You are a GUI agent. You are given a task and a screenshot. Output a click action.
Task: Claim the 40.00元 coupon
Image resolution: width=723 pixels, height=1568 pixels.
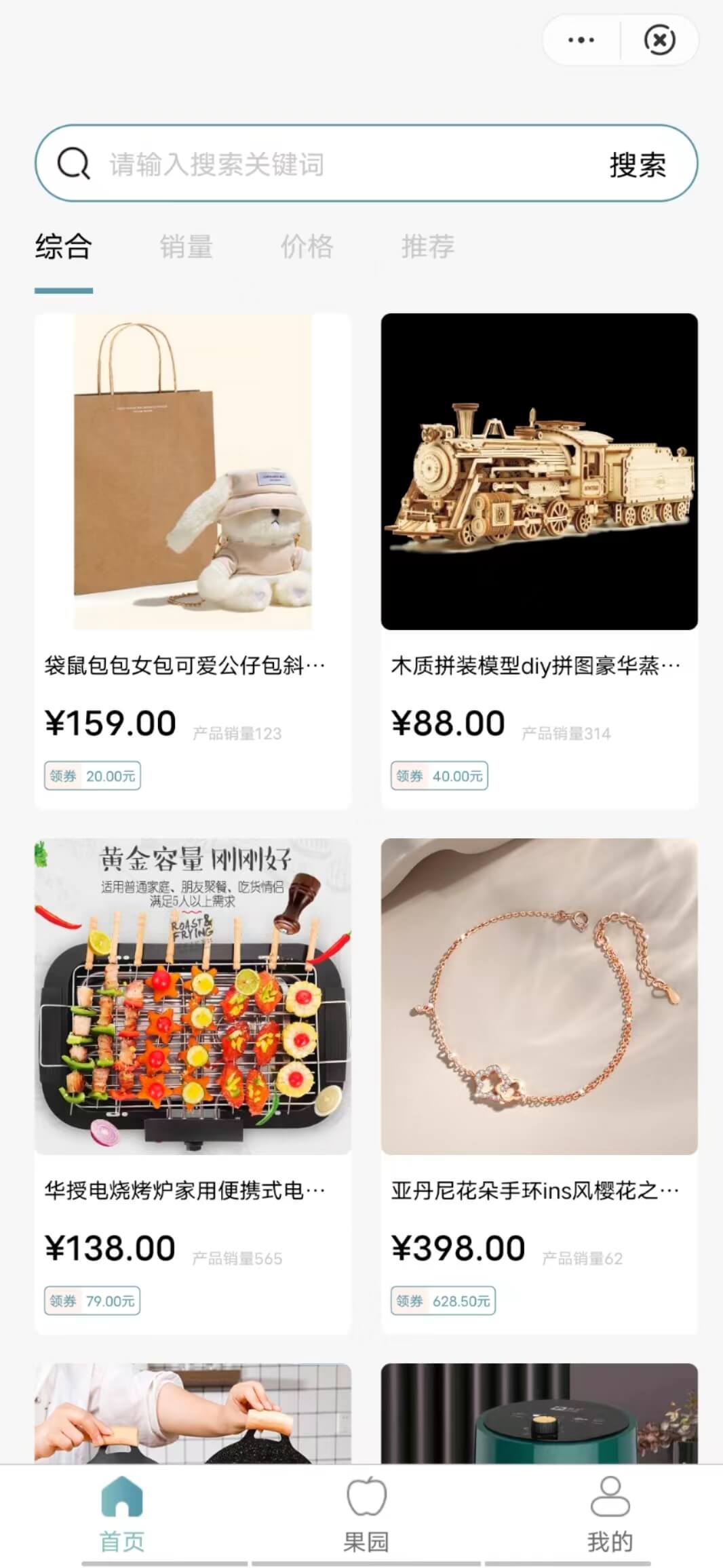pyautogui.click(x=439, y=776)
